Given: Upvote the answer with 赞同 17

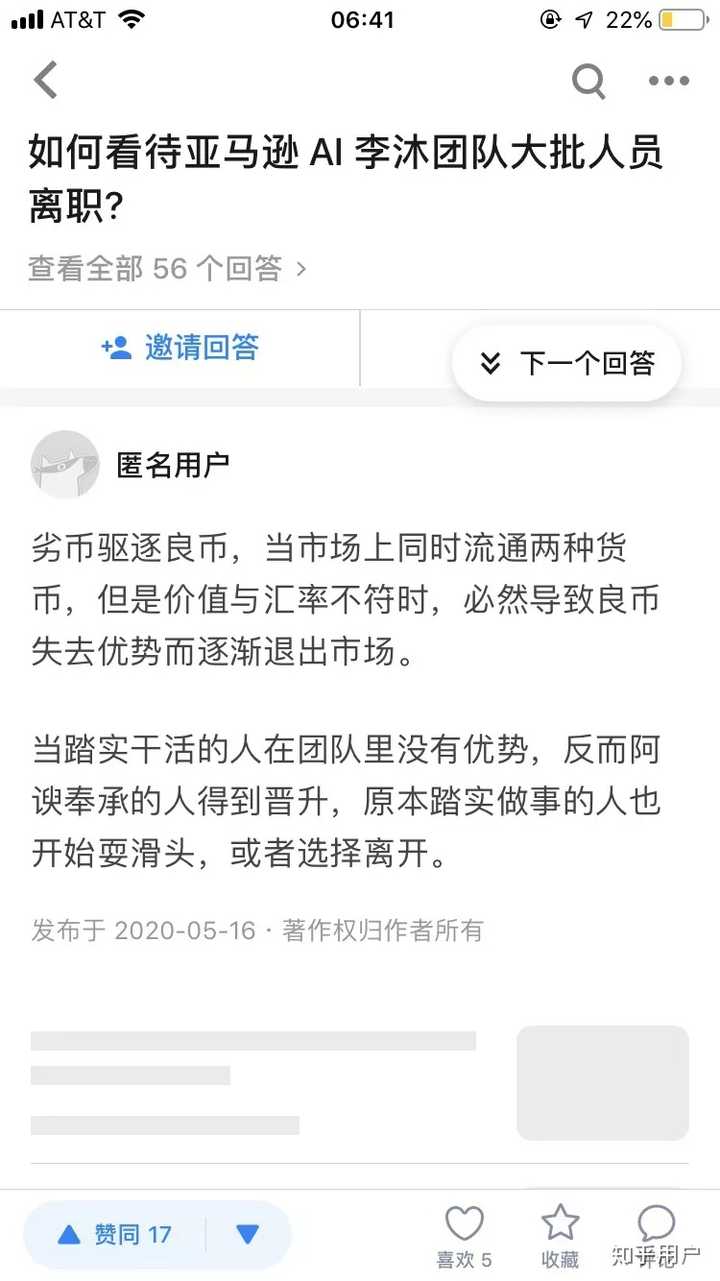Looking at the screenshot, I should [115, 1234].
